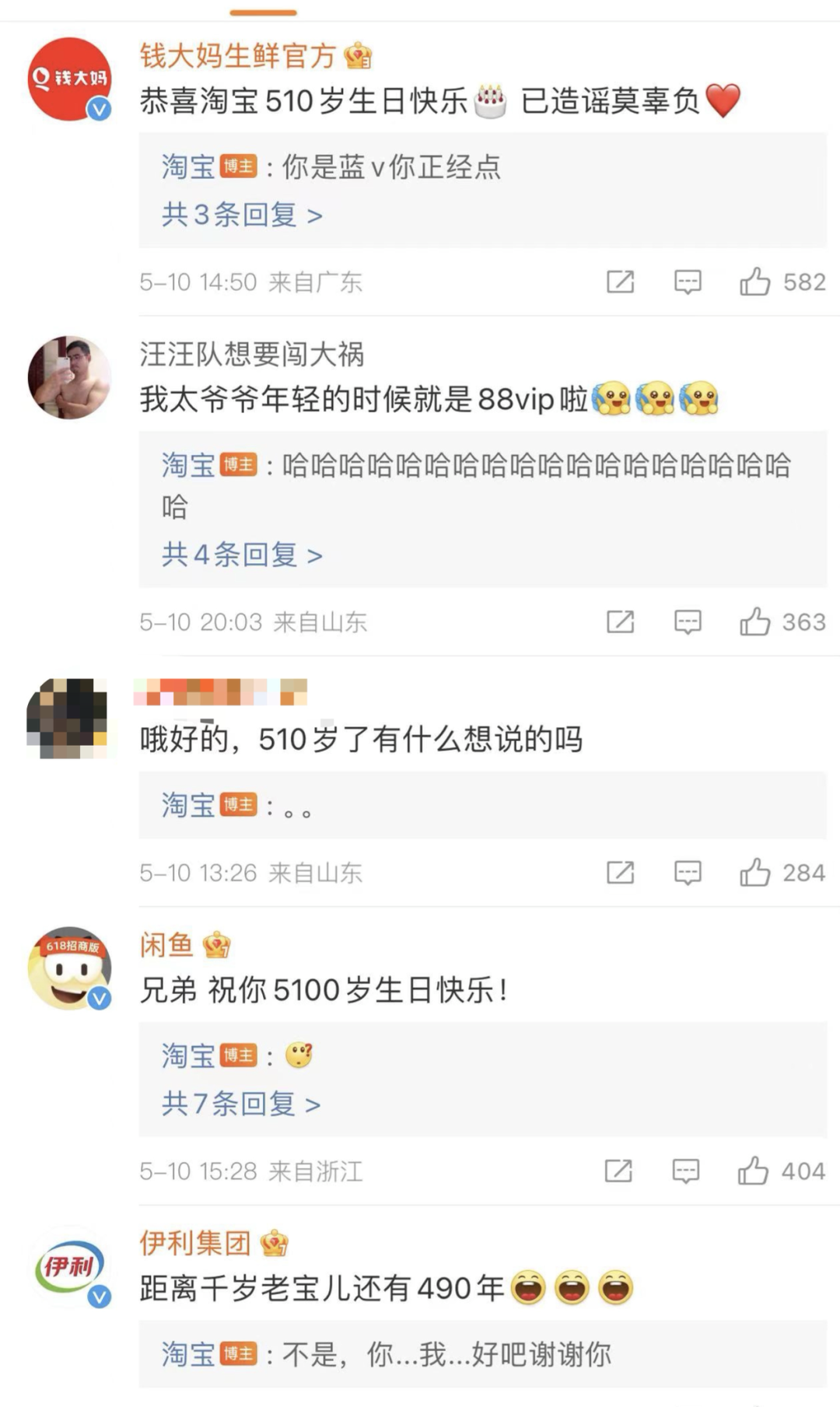Share 闲鱼's comment

618,1171
